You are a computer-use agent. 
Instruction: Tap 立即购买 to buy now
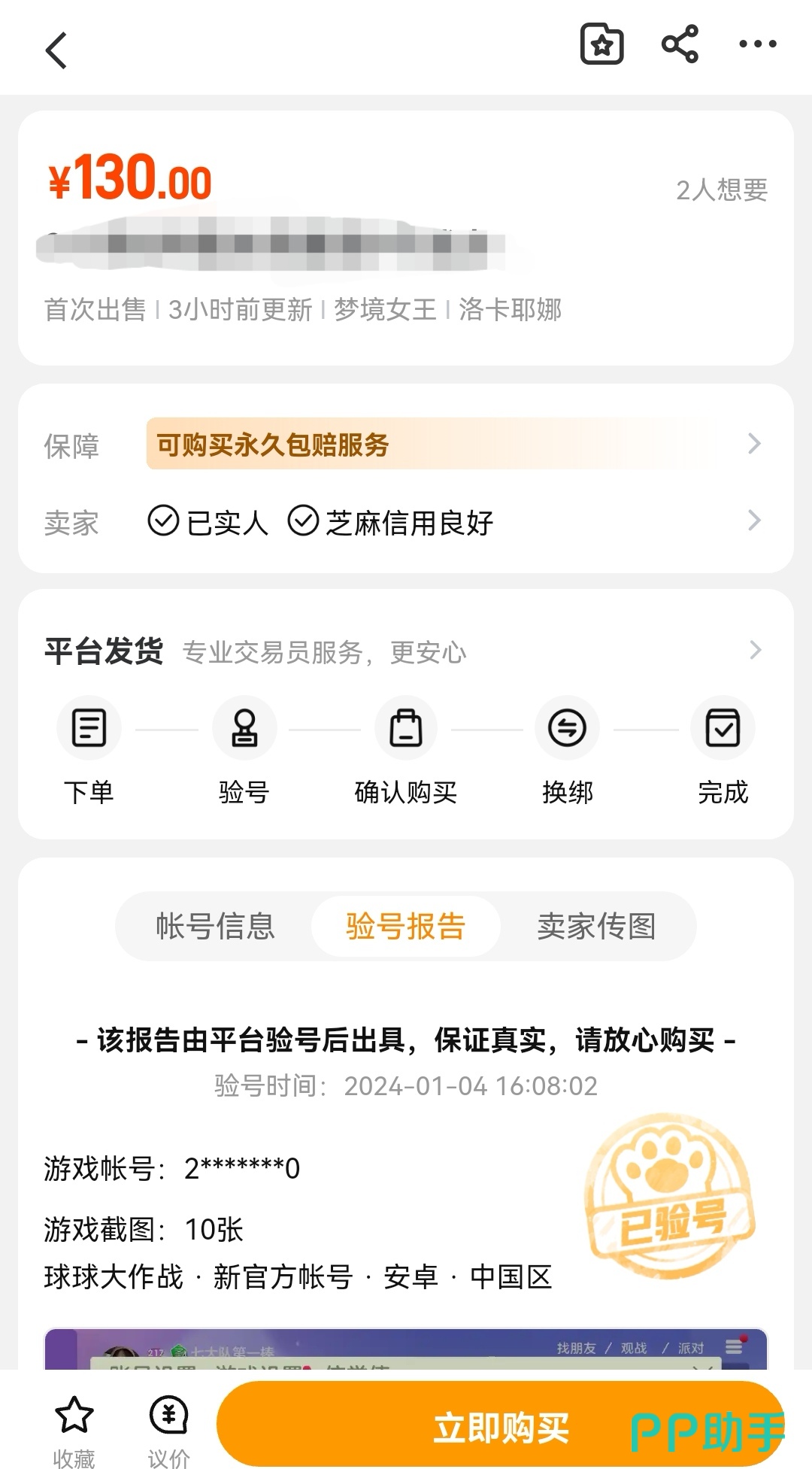500,1427
